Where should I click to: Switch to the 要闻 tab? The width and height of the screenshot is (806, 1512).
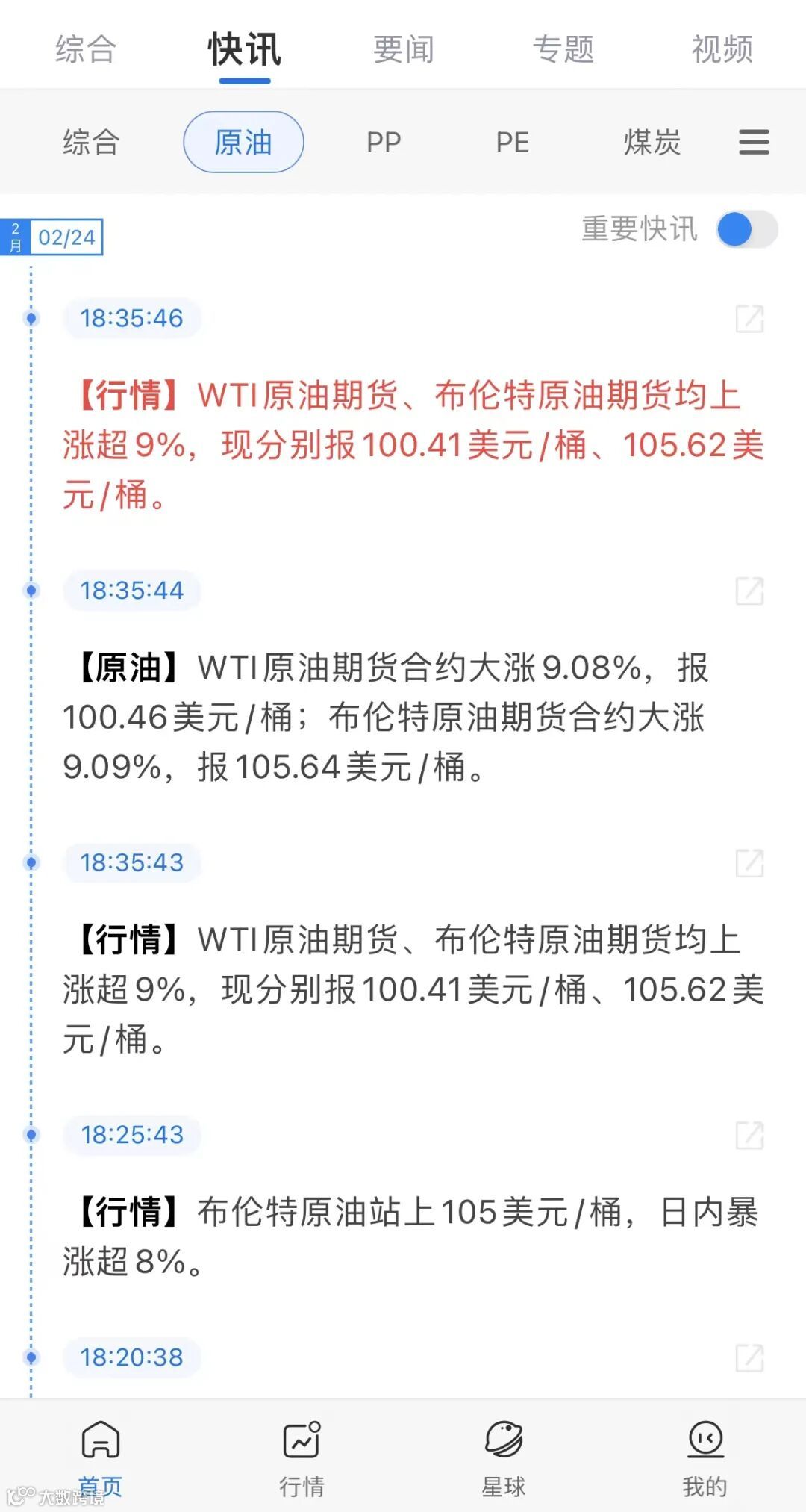pos(403,49)
